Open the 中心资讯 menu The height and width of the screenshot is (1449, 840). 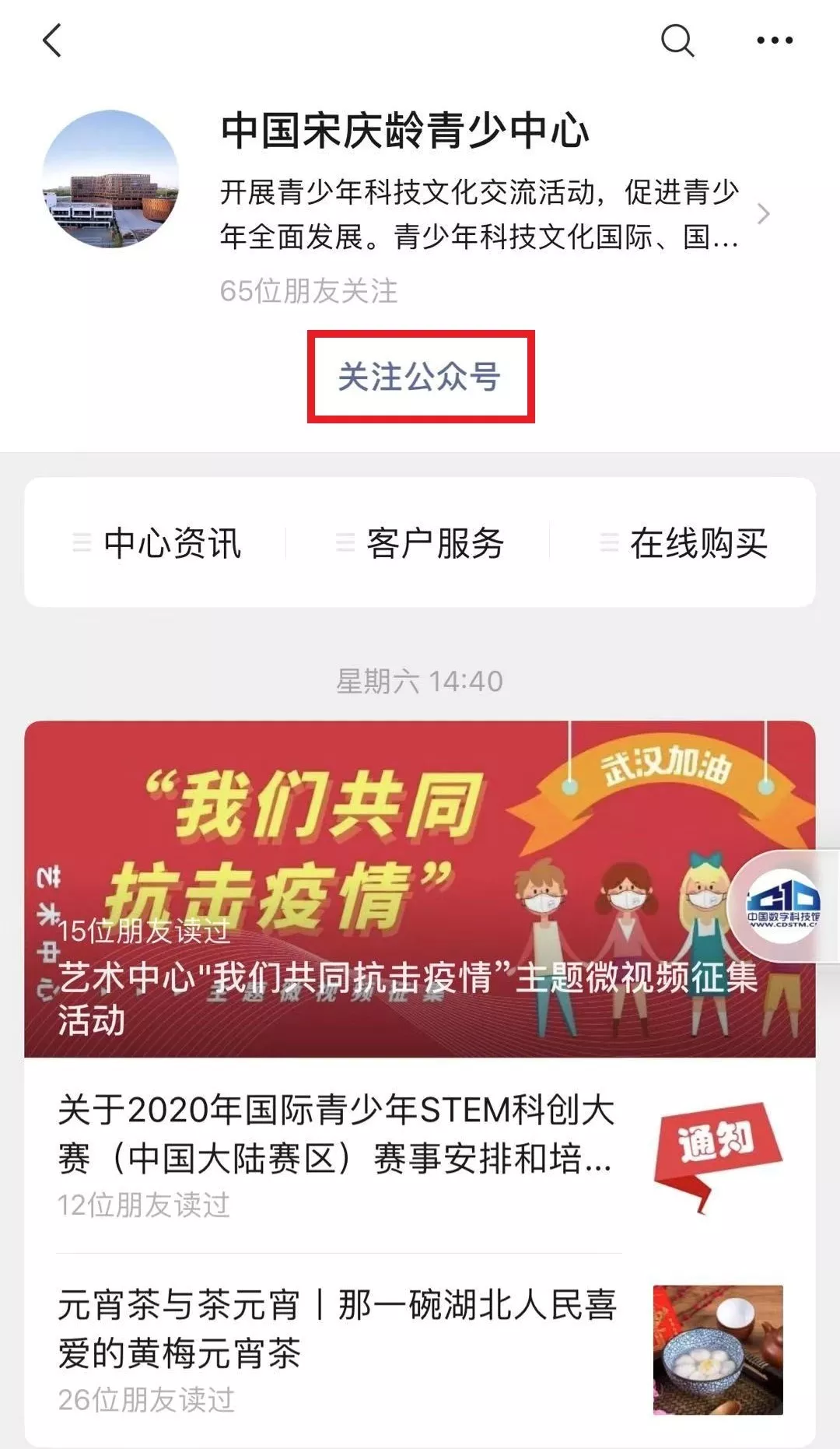[x=156, y=542]
